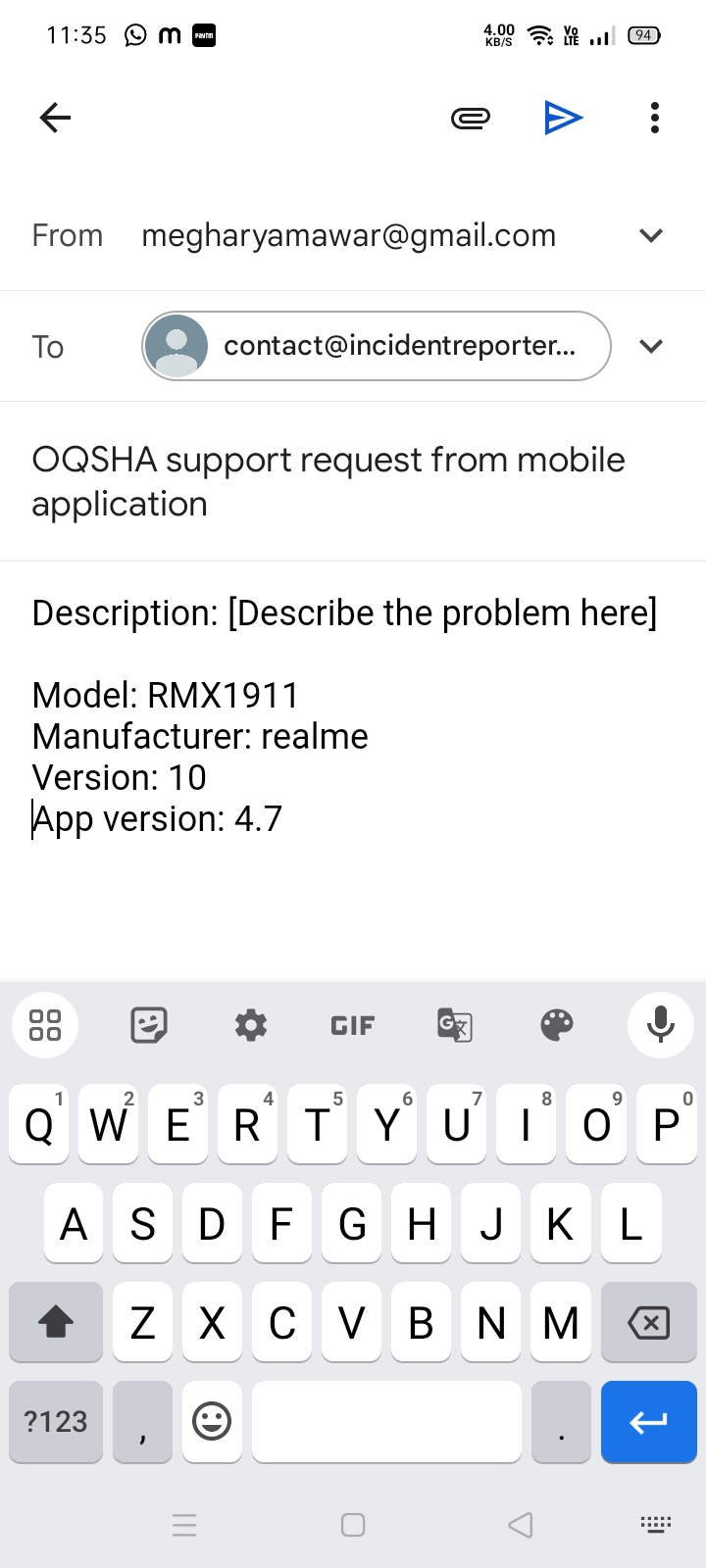
Task: Open the GIF picker on keyboard
Action: coord(353,1025)
